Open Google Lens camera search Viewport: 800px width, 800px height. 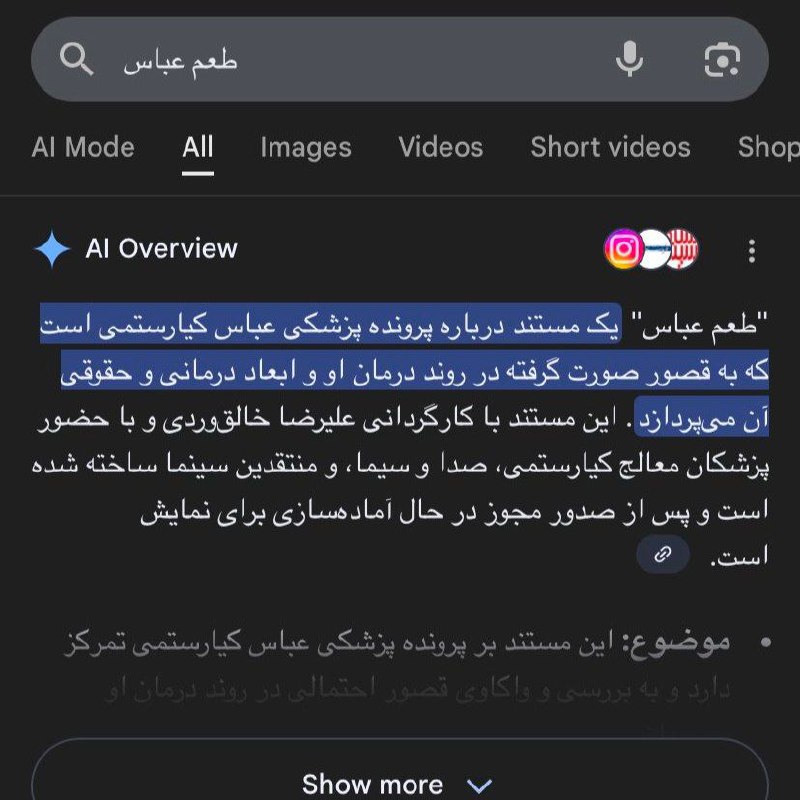721,61
